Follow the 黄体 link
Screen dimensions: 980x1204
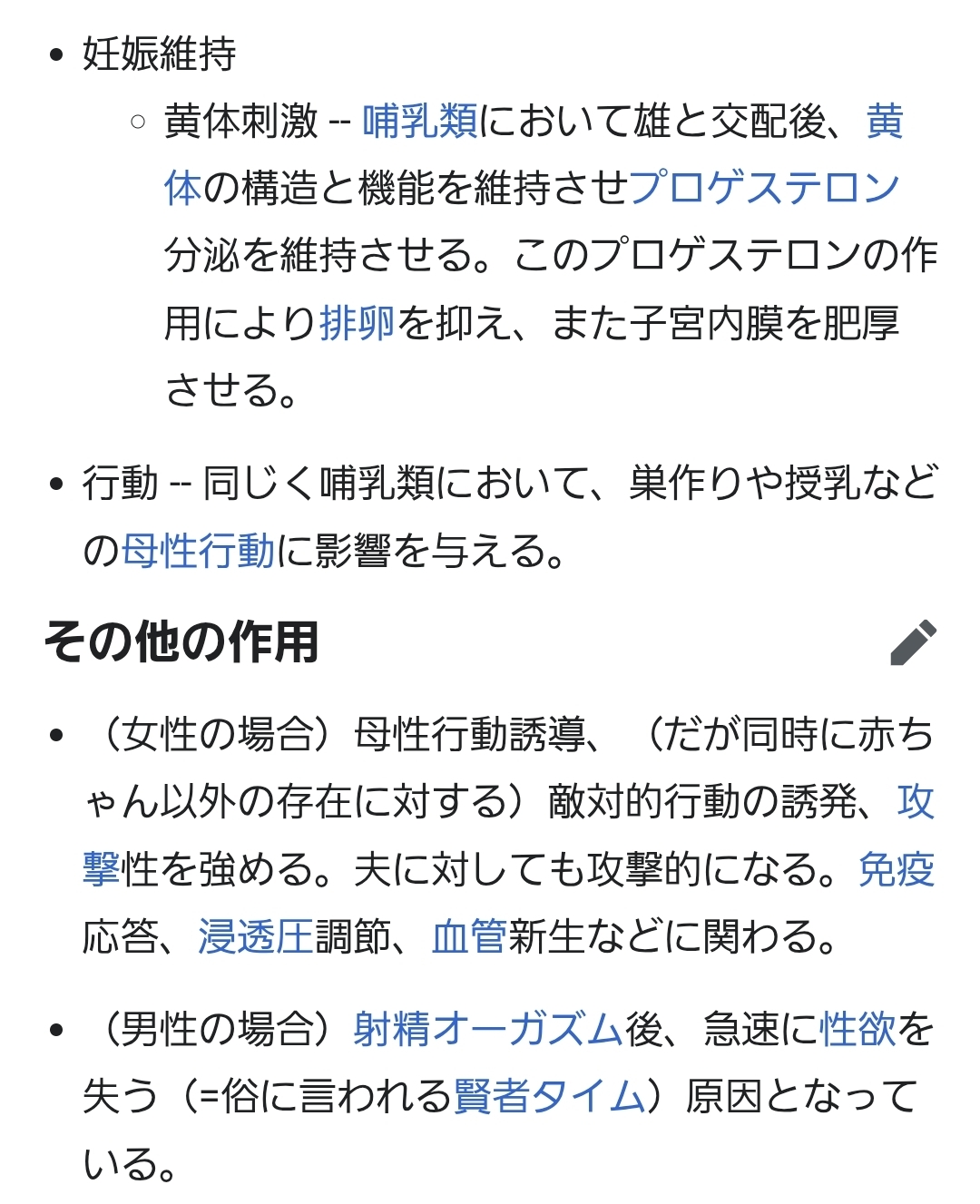click(x=884, y=122)
